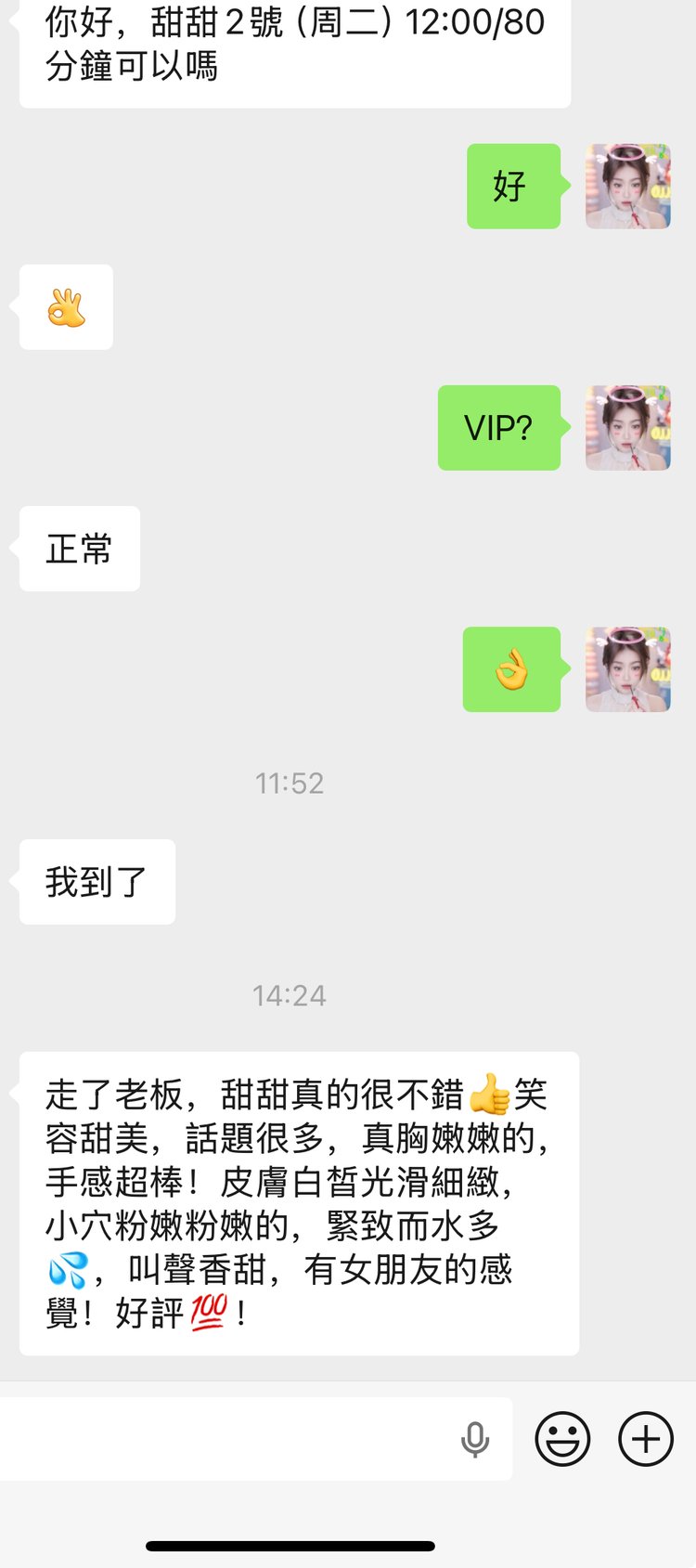Open the emoji sticker panel
This screenshot has width=696, height=1568.
tap(562, 1439)
